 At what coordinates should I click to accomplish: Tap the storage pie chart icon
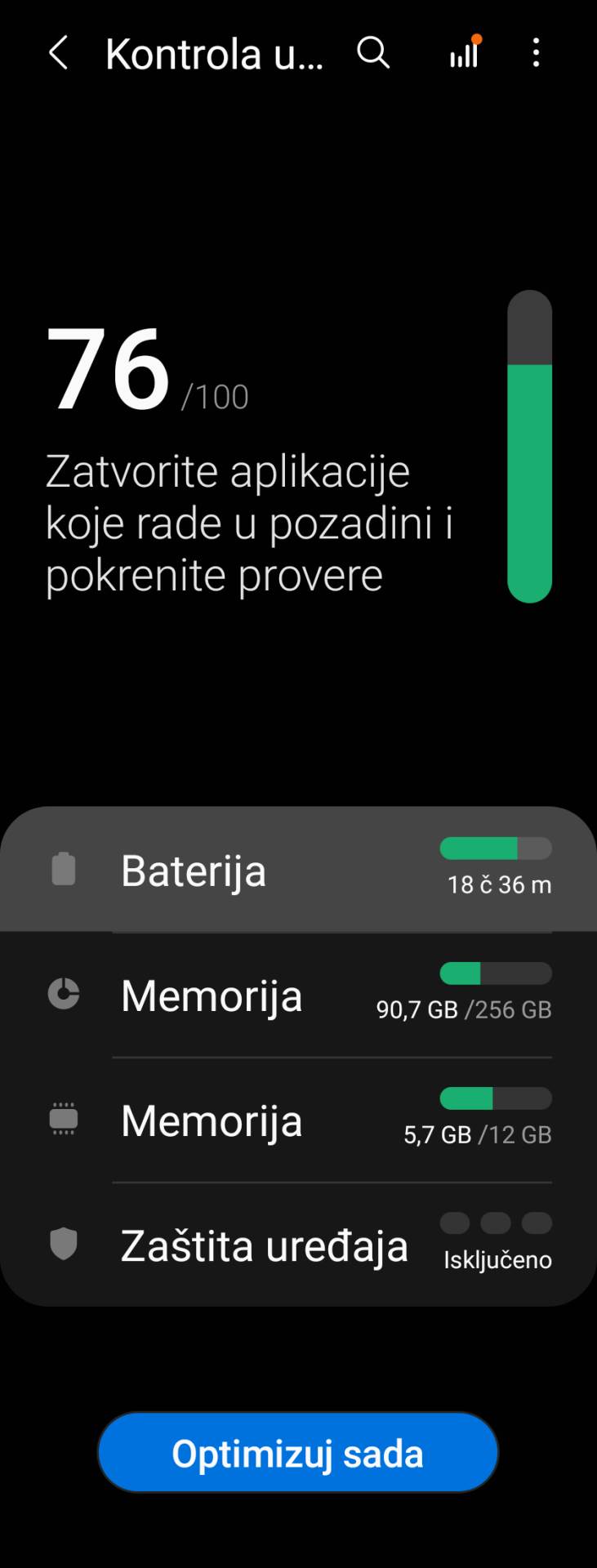[63, 995]
